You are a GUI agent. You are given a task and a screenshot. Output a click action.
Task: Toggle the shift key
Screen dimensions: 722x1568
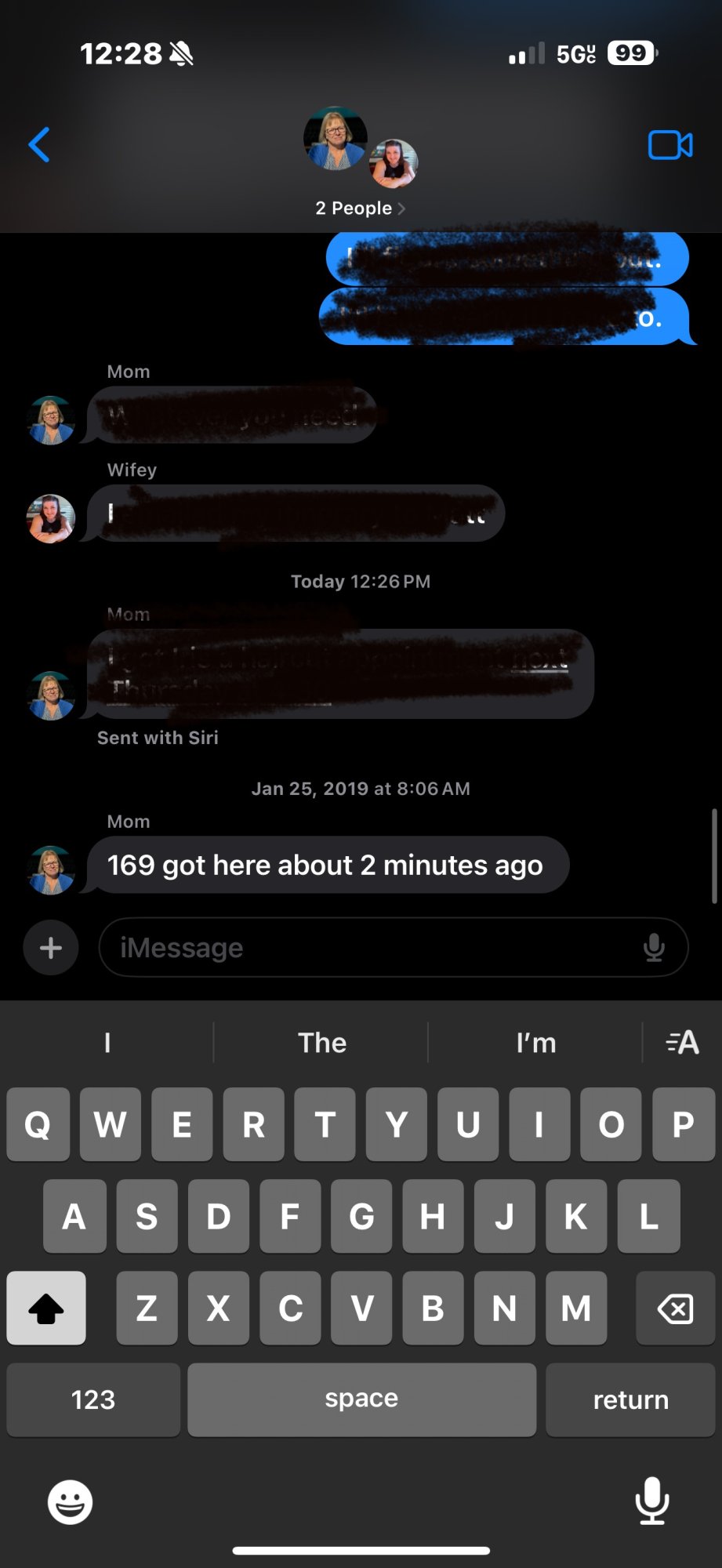point(46,1308)
